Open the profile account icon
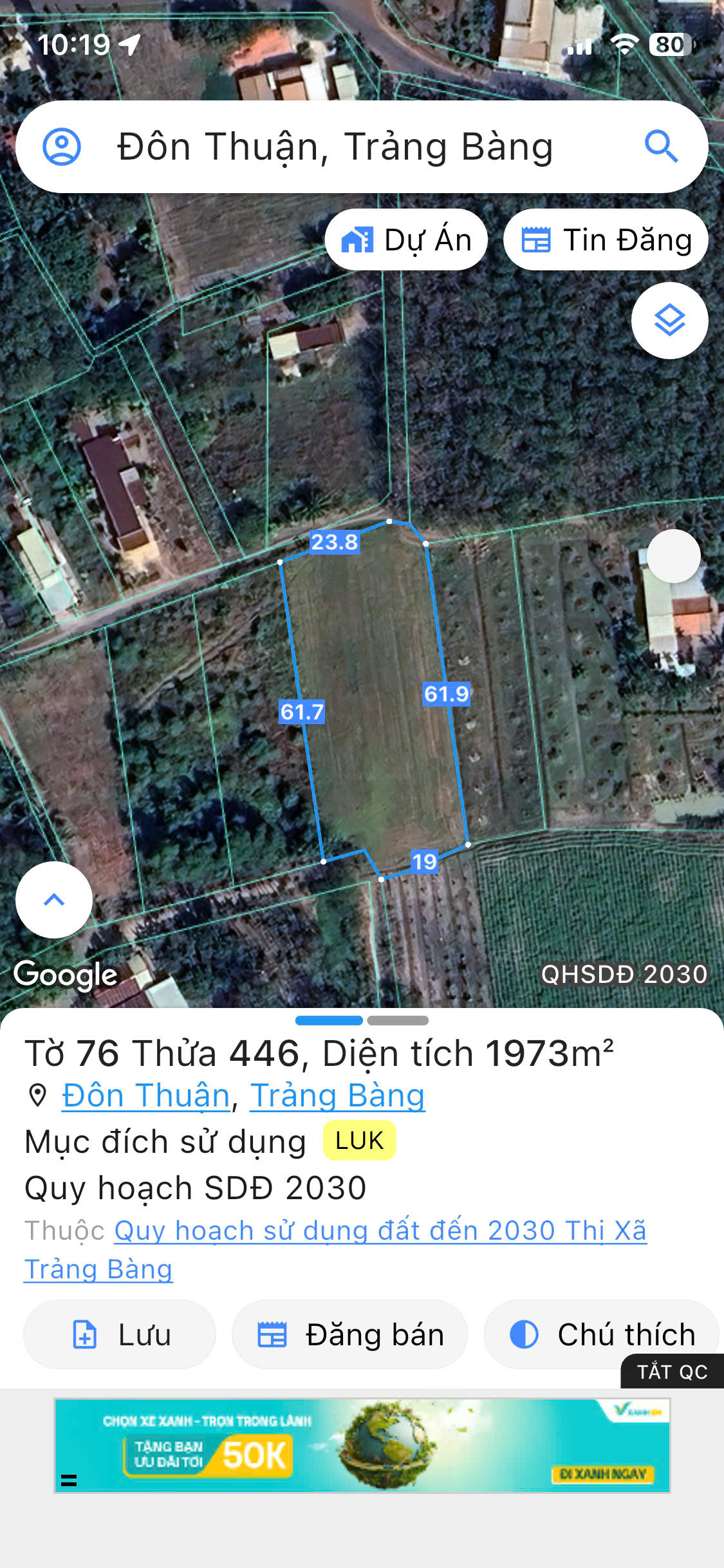The image size is (724, 1568). click(x=62, y=147)
